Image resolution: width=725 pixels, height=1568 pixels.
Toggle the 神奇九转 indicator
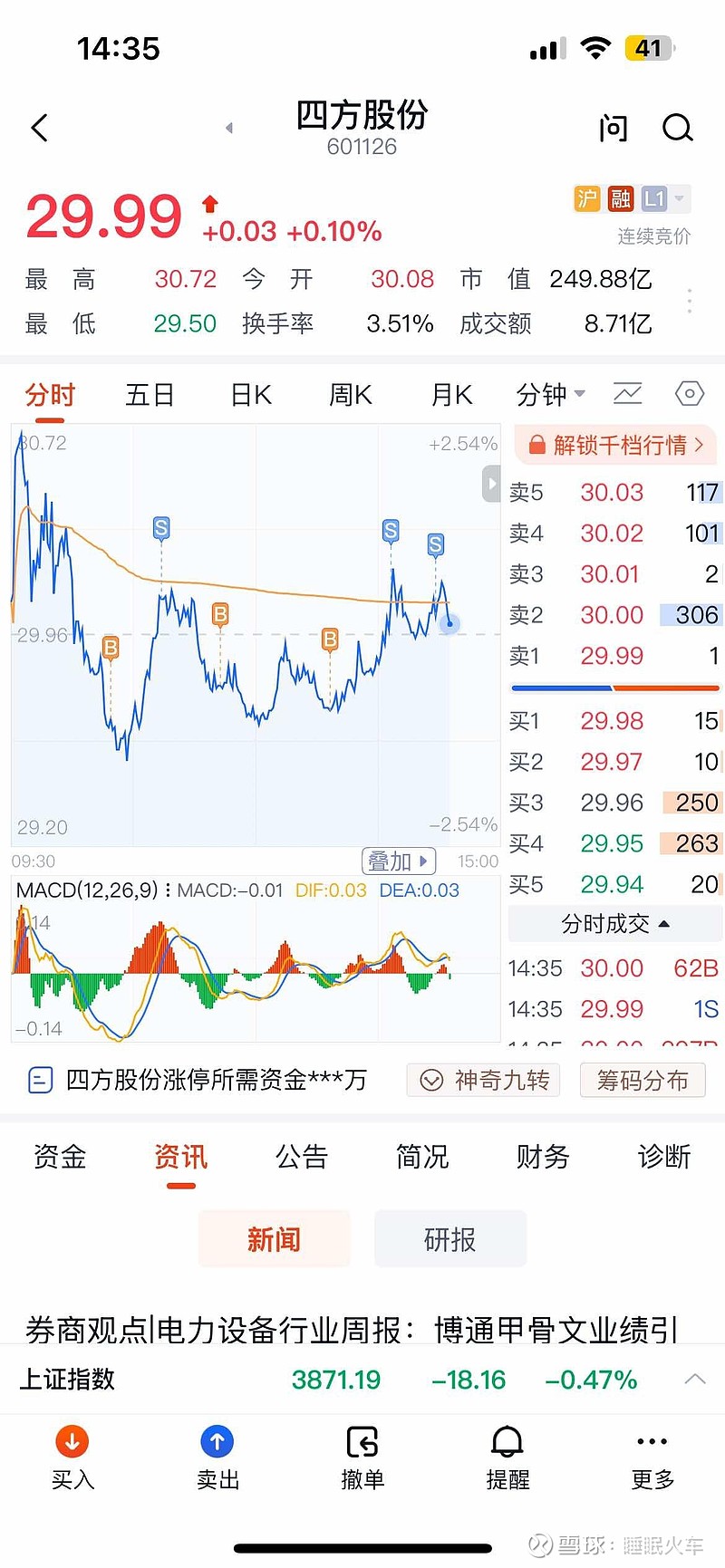click(x=483, y=1080)
